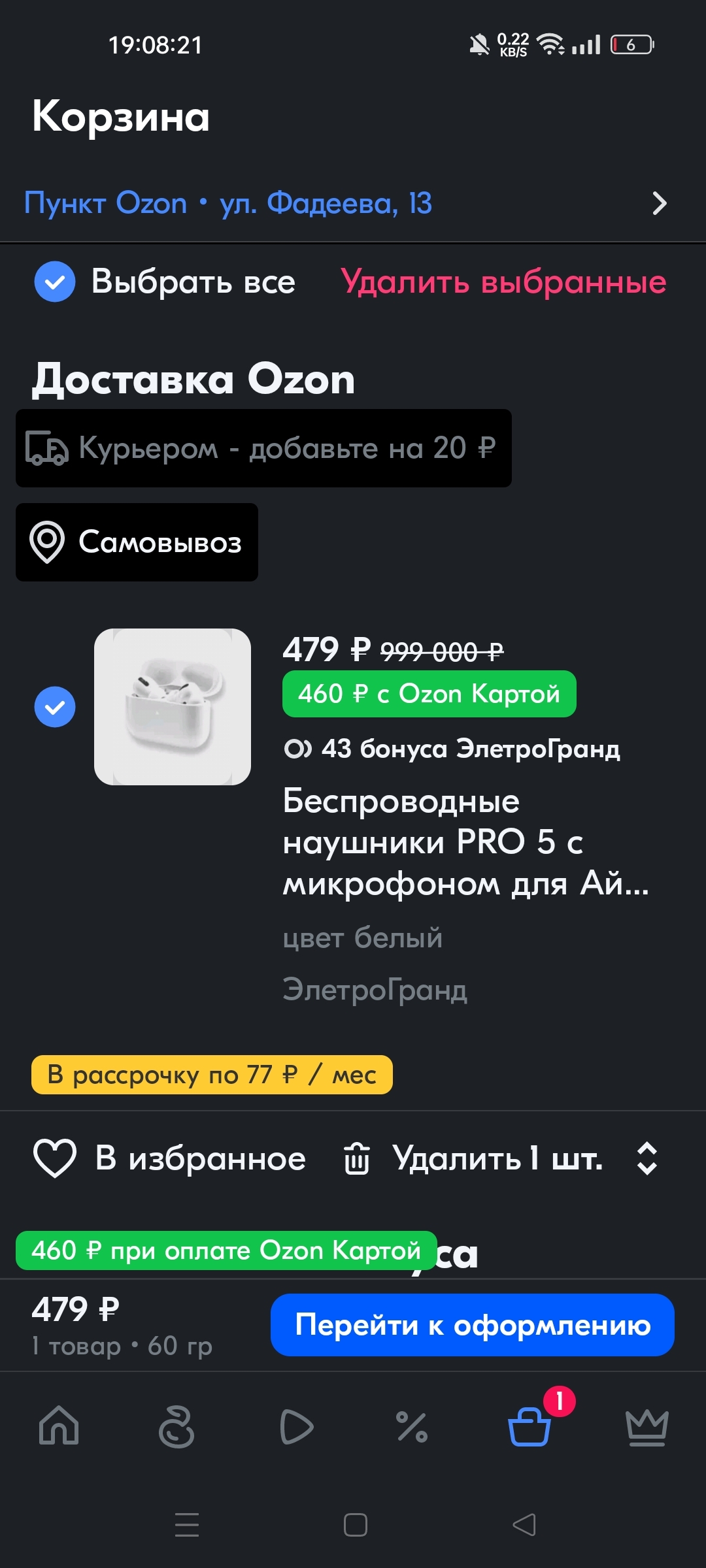Tap the system back button
The width and height of the screenshot is (706, 1568).
tap(524, 1525)
